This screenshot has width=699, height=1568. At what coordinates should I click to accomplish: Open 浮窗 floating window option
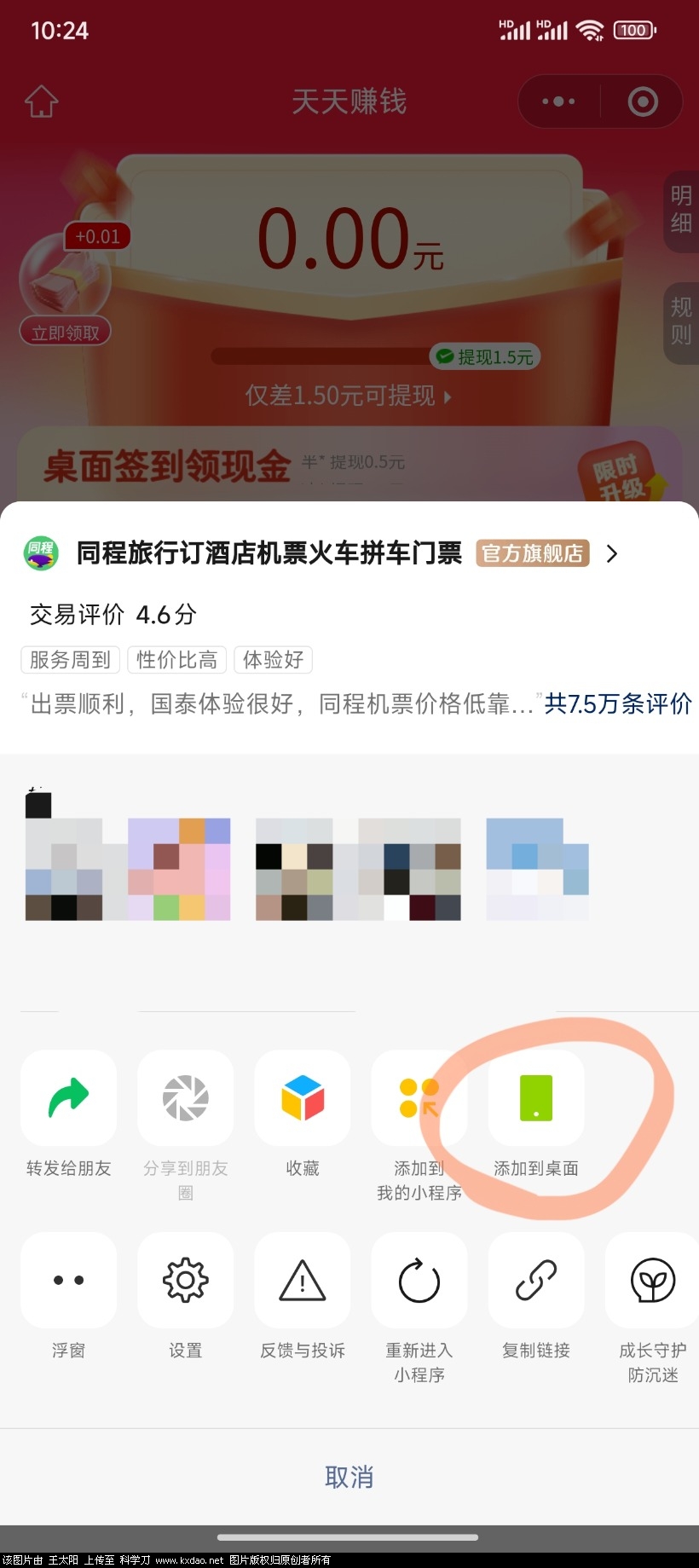pyautogui.click(x=68, y=1281)
